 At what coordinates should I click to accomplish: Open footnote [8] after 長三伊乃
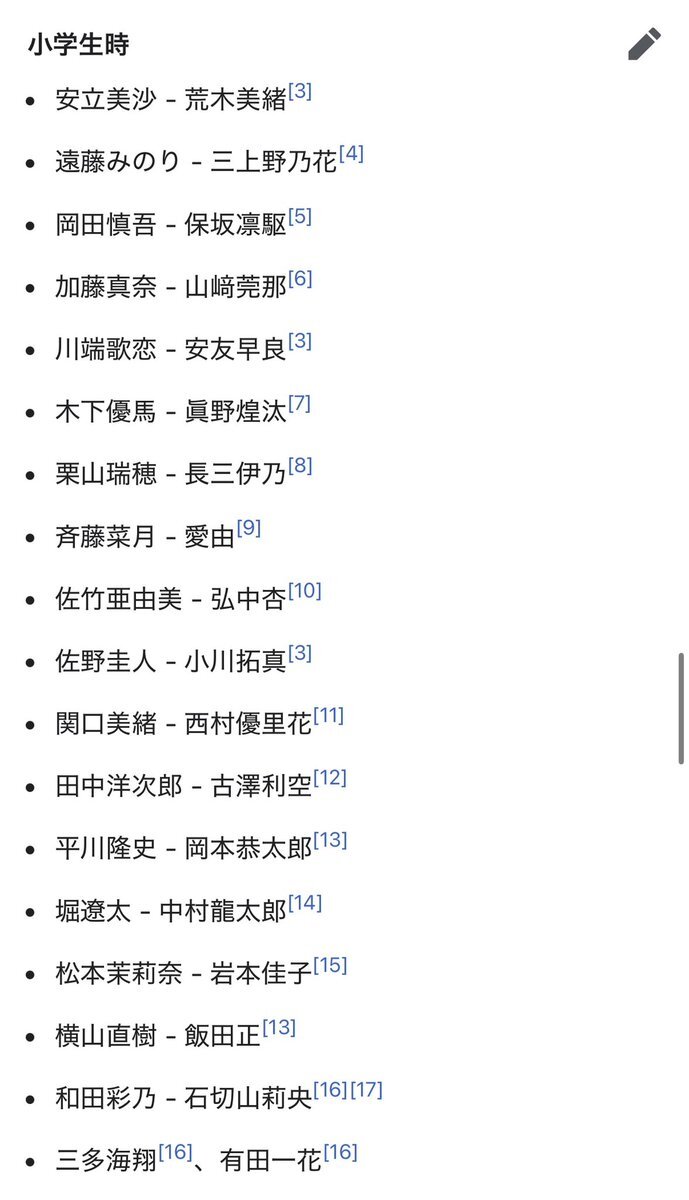[x=300, y=466]
